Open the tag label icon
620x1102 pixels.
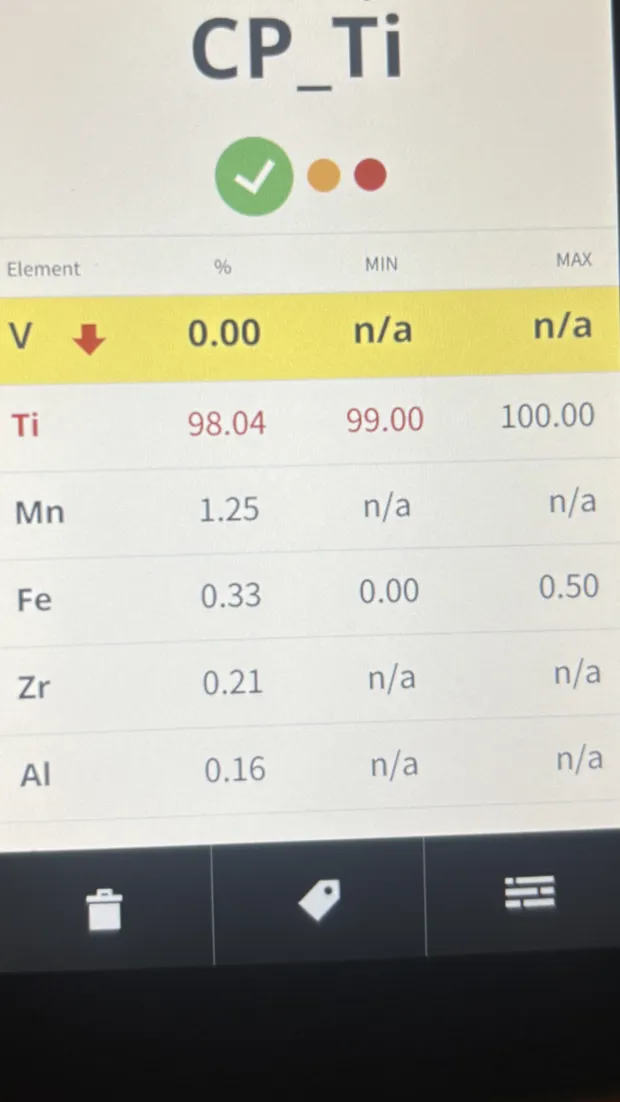[x=319, y=901]
